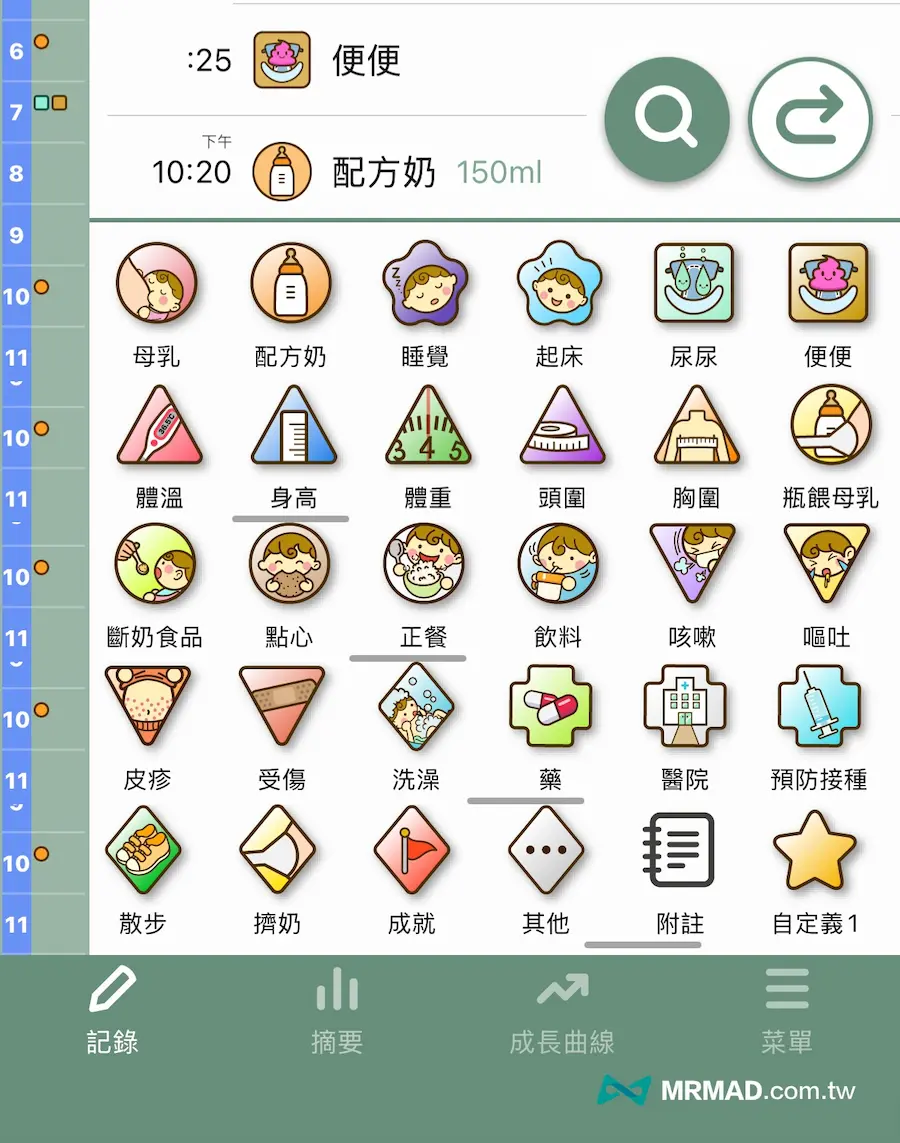Screen dimensions: 900x1143
Task: Open the 10:20 配方奶 150ml timeline entry
Action: pyautogui.click(x=350, y=168)
